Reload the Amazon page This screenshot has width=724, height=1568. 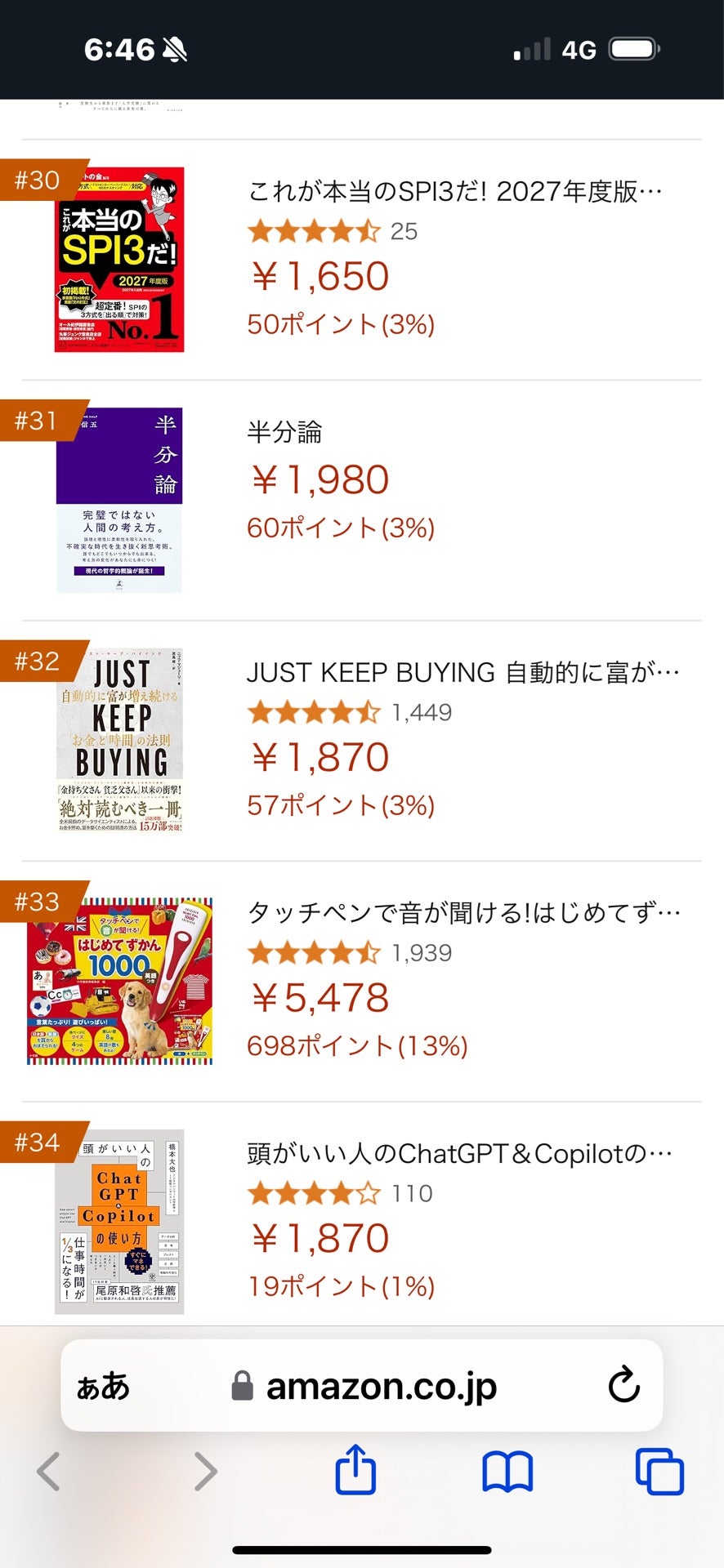(x=623, y=1385)
